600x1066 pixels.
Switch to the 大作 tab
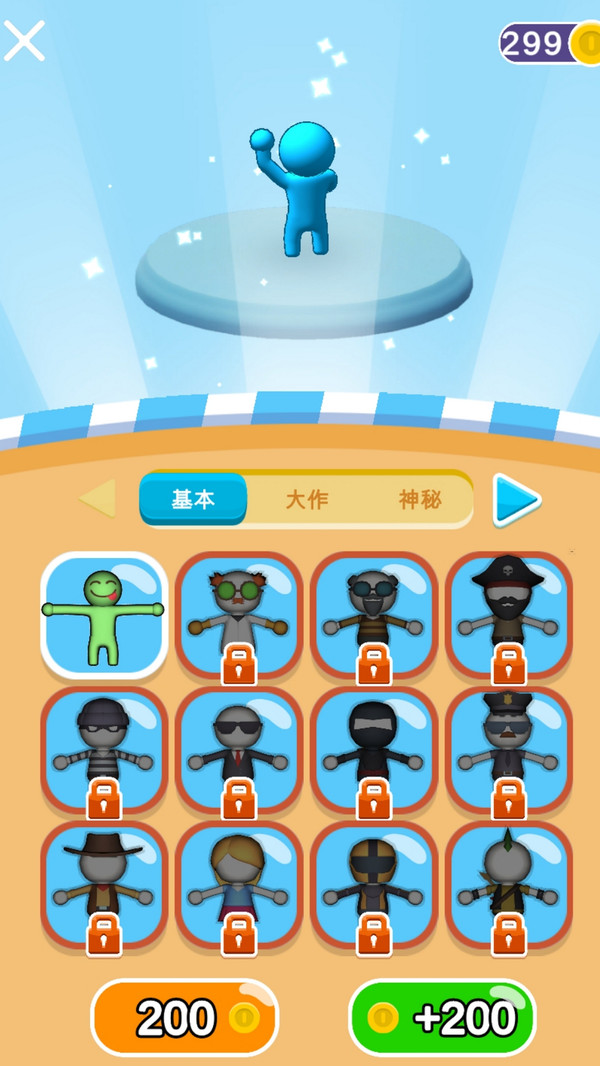[x=307, y=499]
